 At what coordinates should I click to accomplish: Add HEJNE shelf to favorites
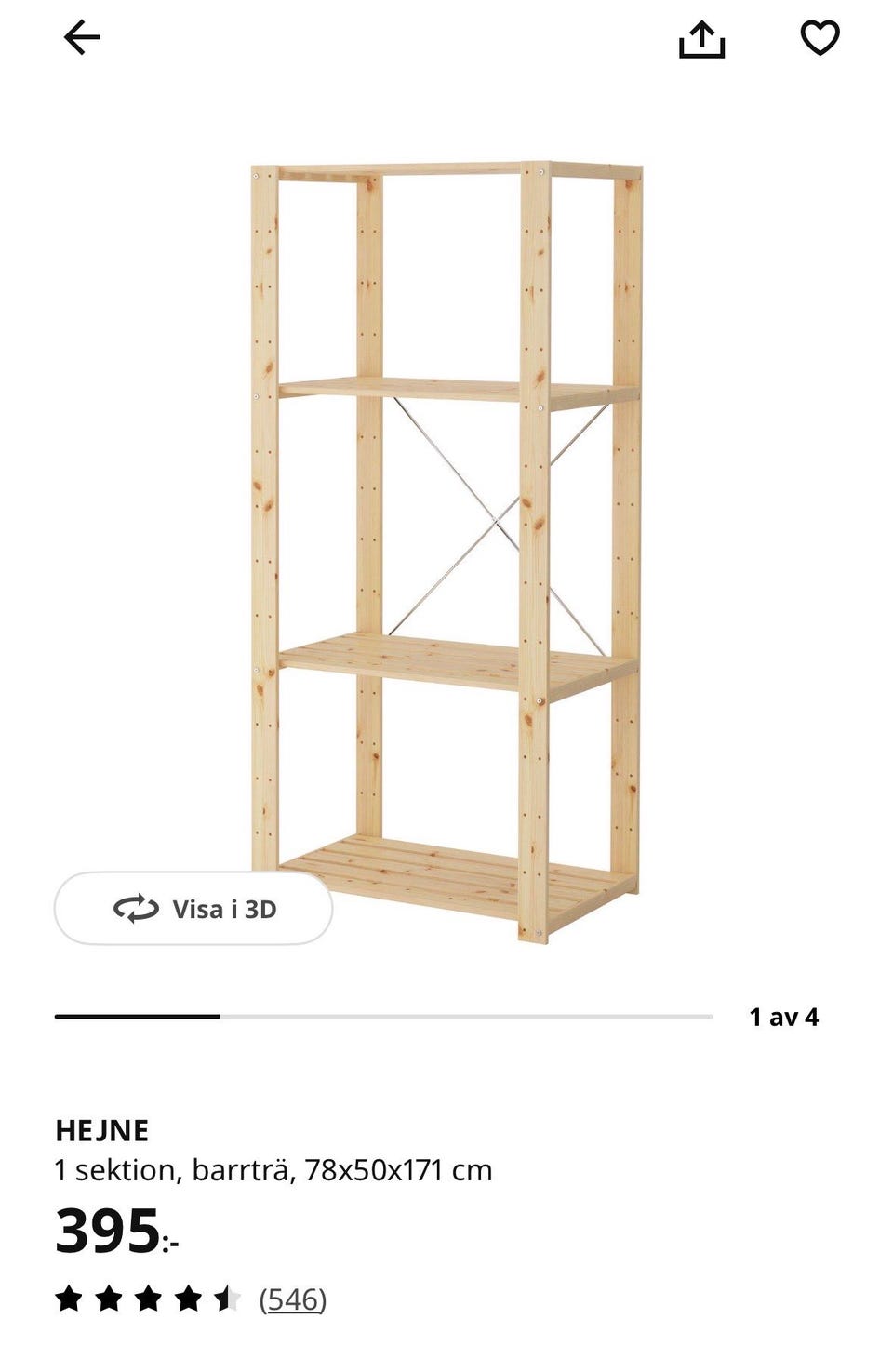(x=820, y=38)
